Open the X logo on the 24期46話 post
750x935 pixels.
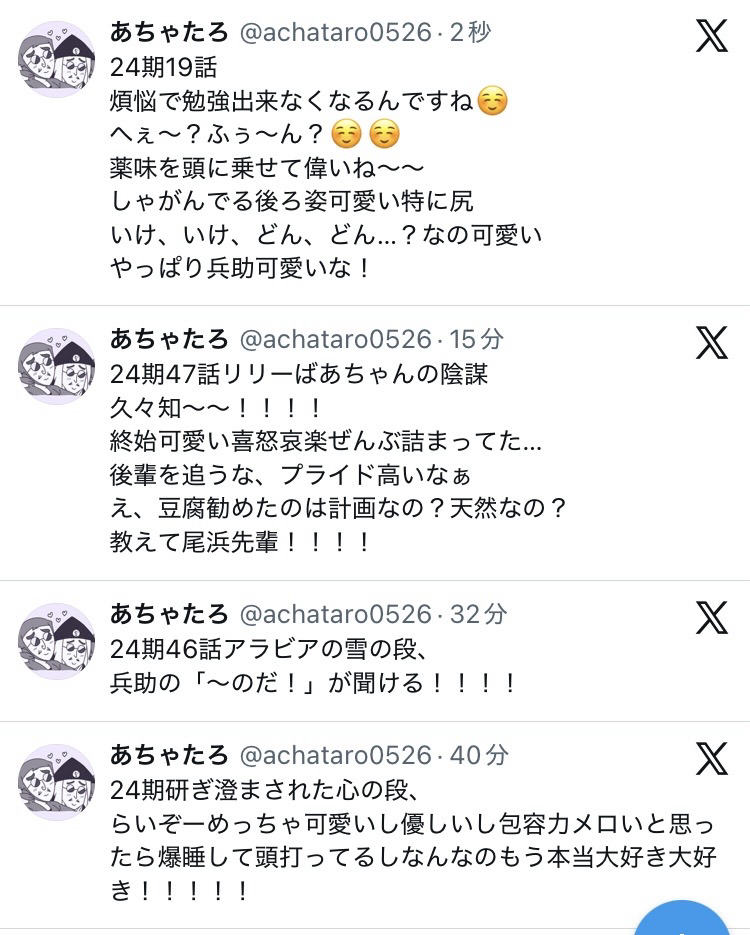pos(712,617)
